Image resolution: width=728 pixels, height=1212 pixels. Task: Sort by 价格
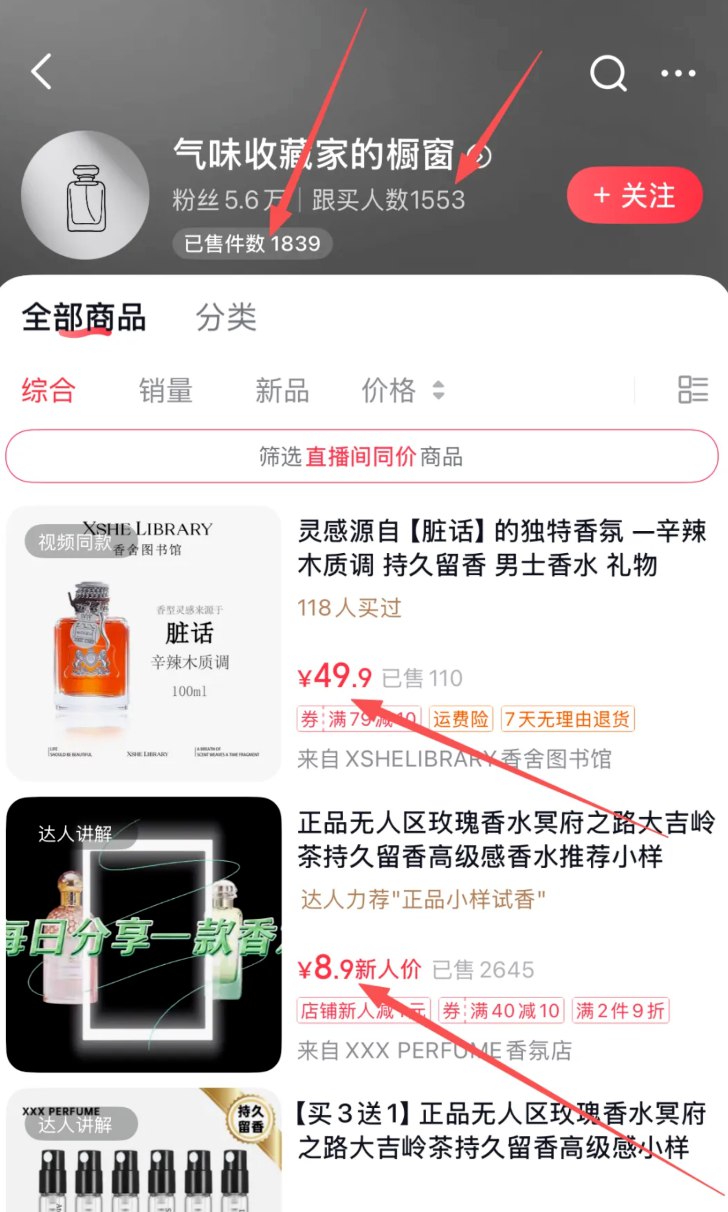coord(402,390)
